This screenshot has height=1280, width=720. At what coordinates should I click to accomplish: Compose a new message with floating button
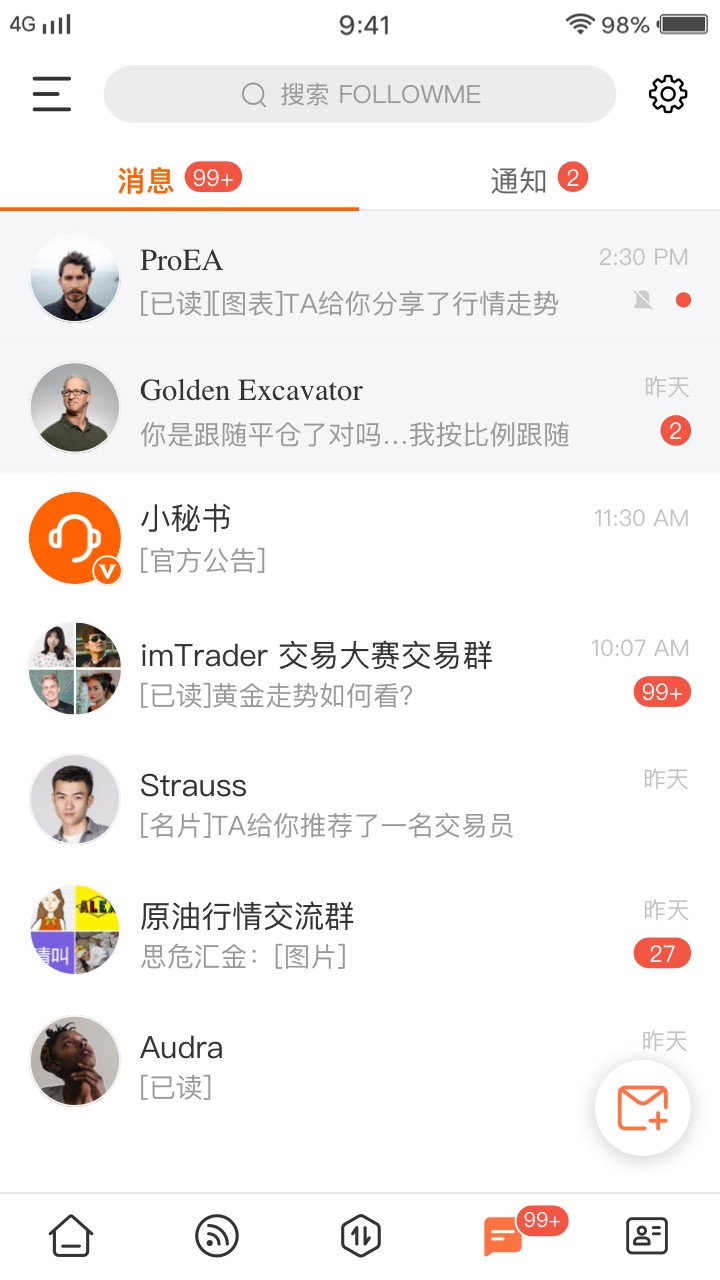[642, 1108]
